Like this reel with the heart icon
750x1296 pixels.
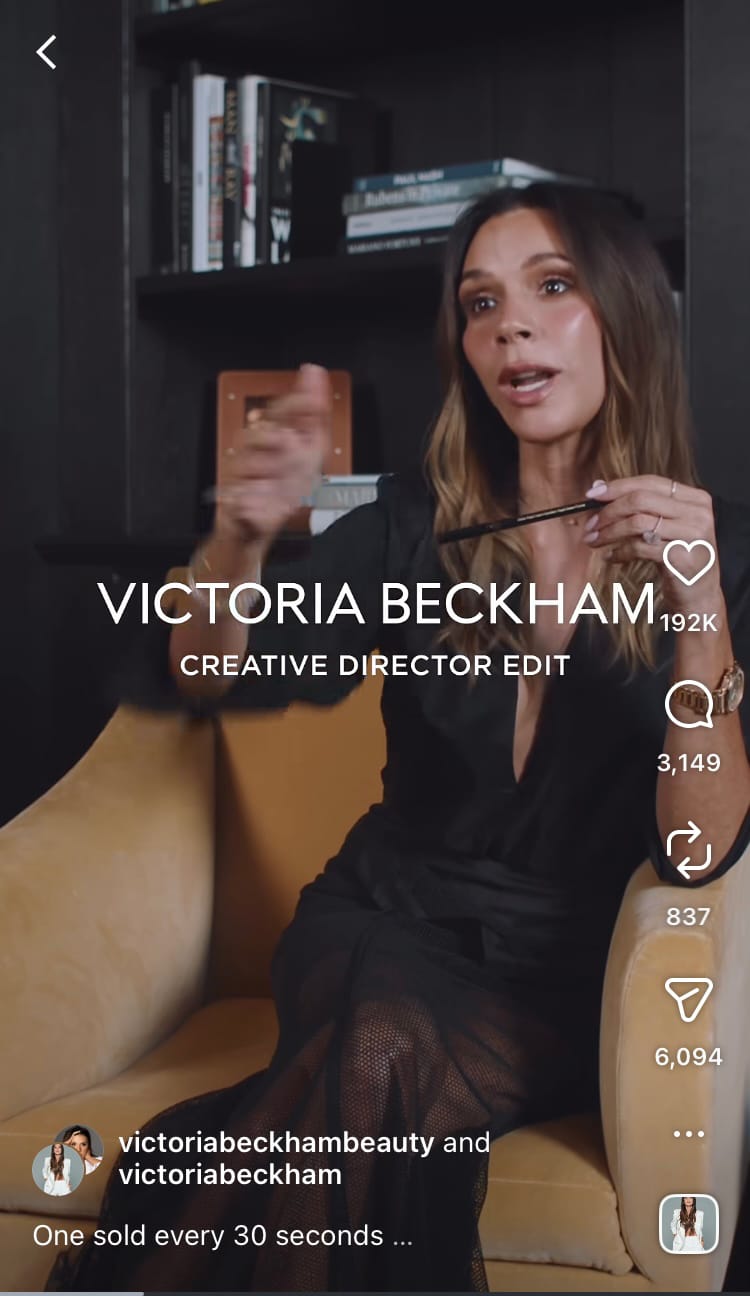[689, 565]
